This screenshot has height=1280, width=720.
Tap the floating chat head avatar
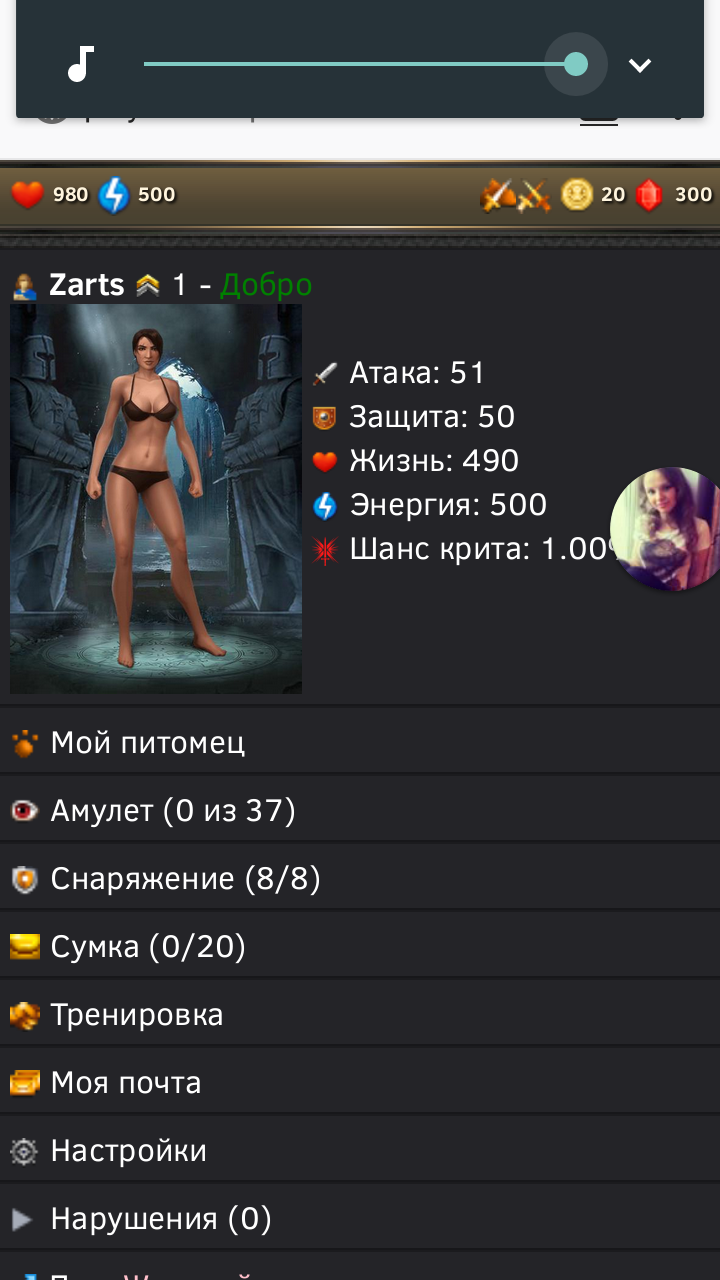668,528
